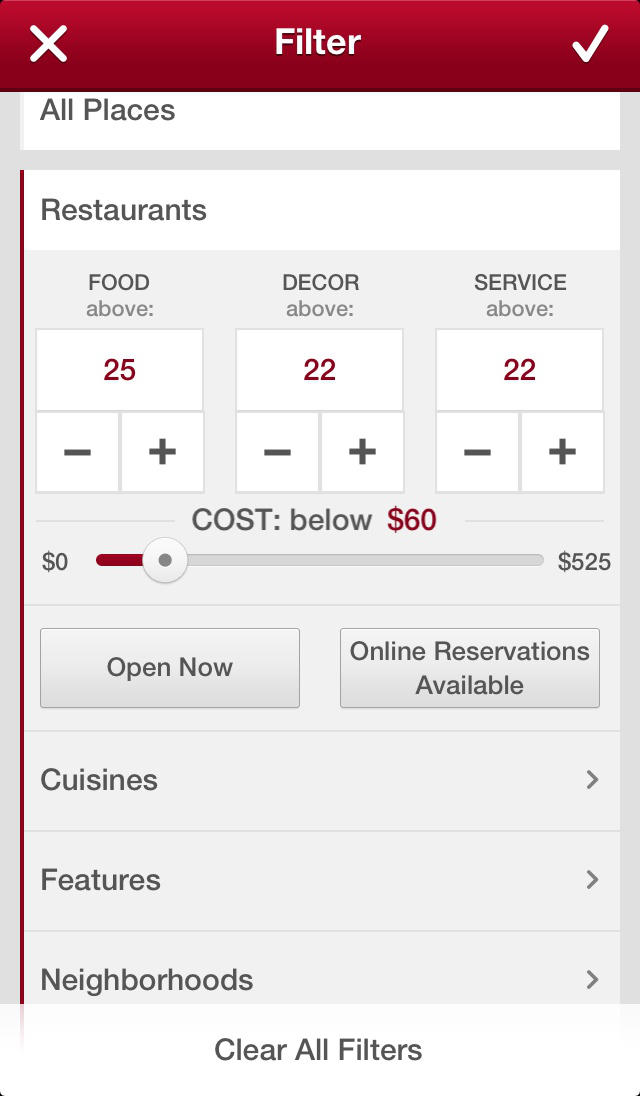Increase the FOOD rating minimum
Screen dimensions: 640x1096
pyautogui.click(x=162, y=452)
